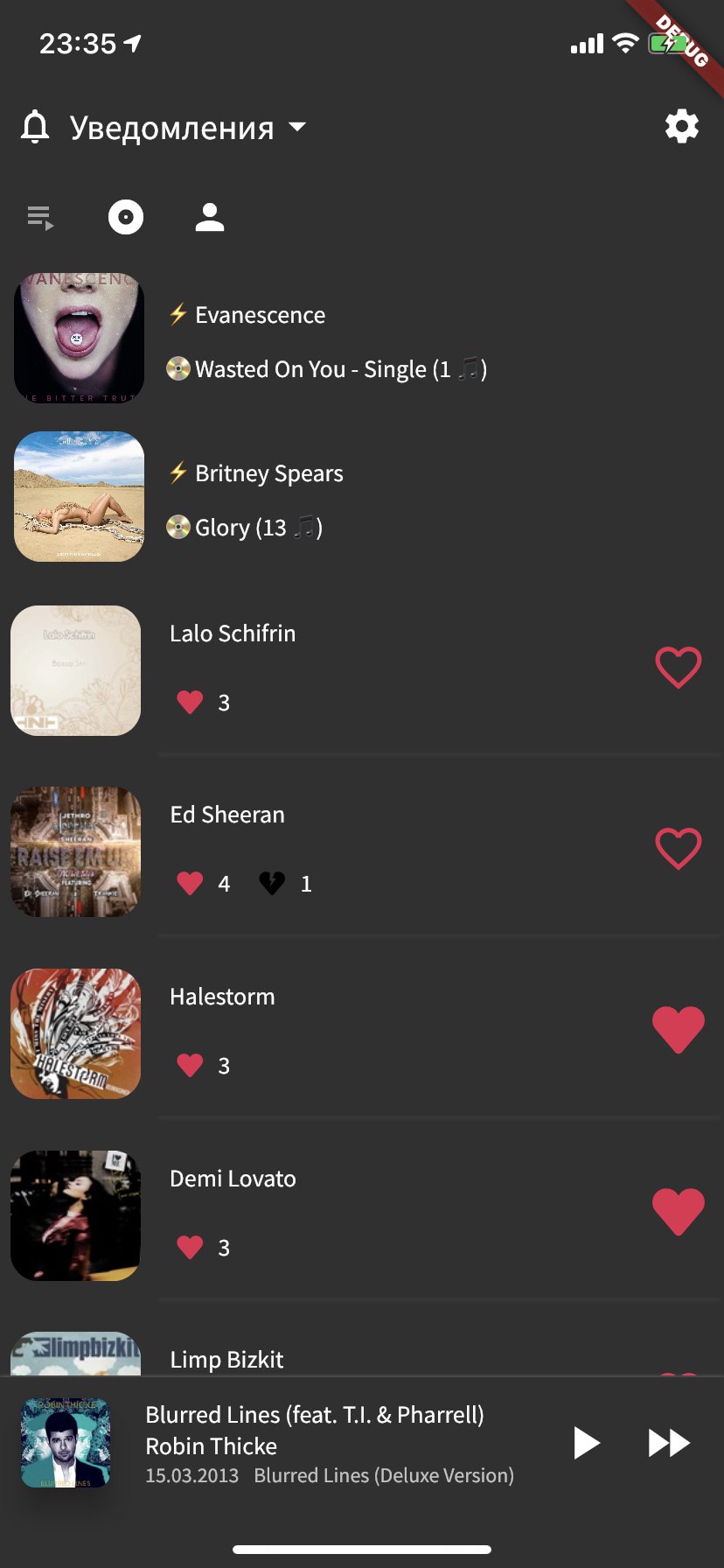The height and width of the screenshot is (1568, 724).
Task: Switch to the artists person tab
Action: point(210,217)
